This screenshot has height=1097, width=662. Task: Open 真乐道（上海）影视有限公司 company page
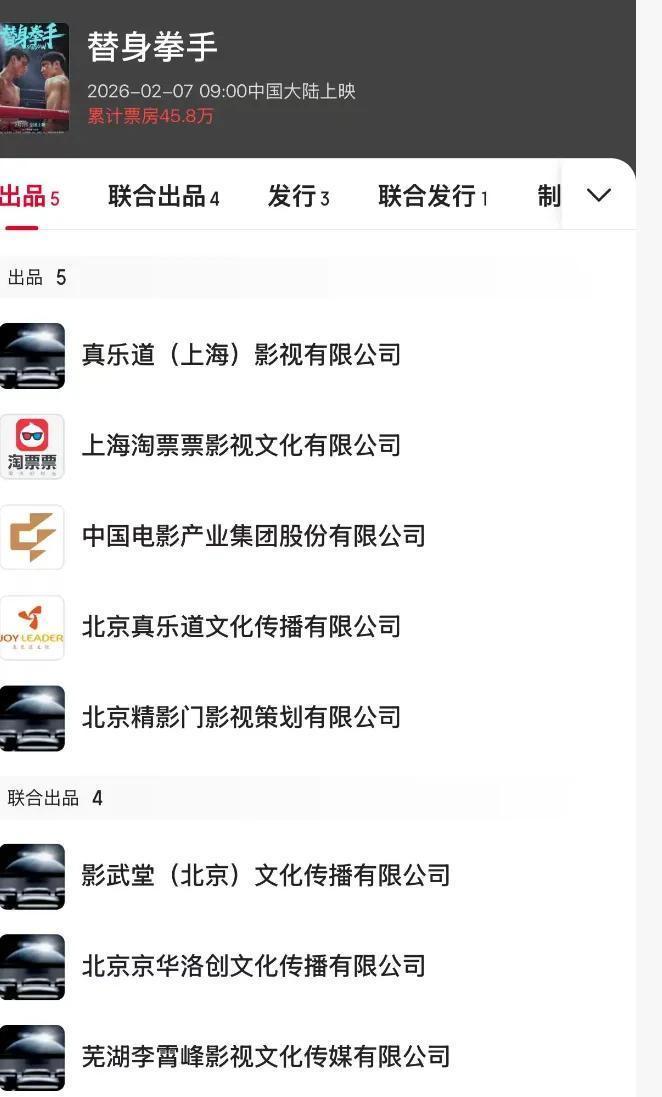[241, 355]
